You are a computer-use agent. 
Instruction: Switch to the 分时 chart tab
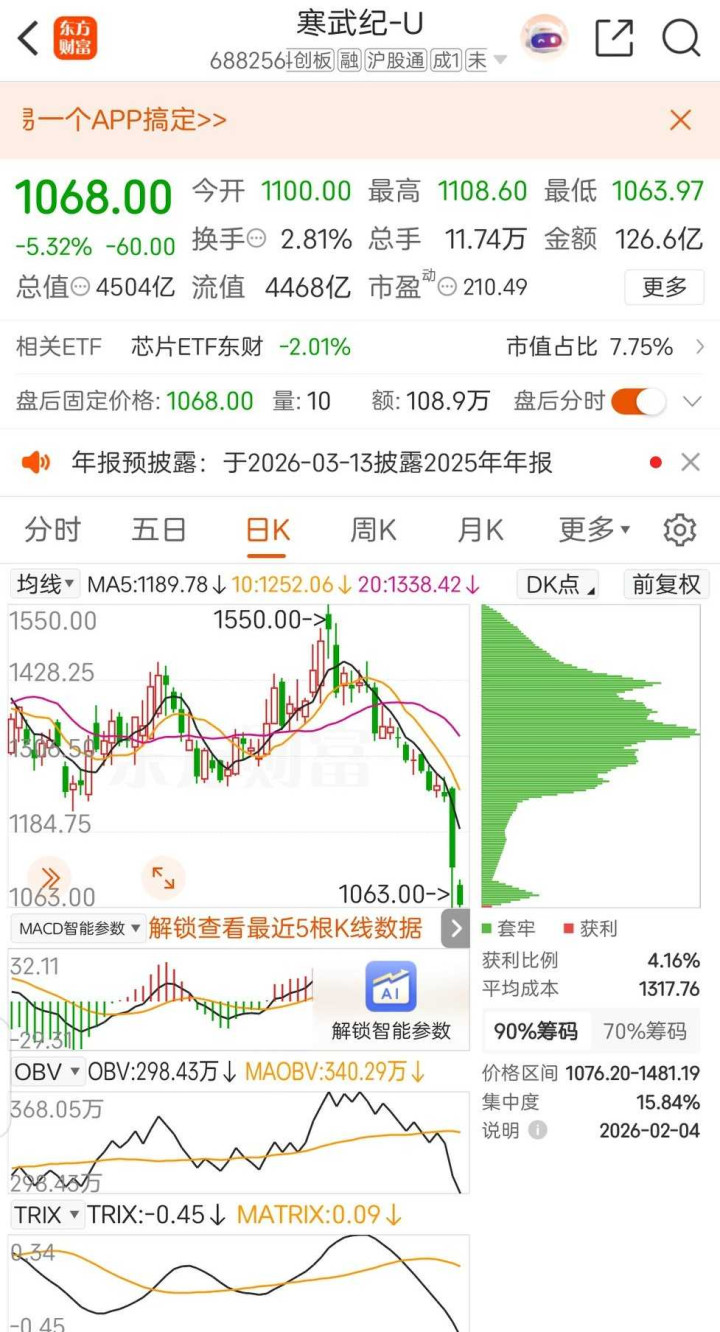(x=52, y=529)
